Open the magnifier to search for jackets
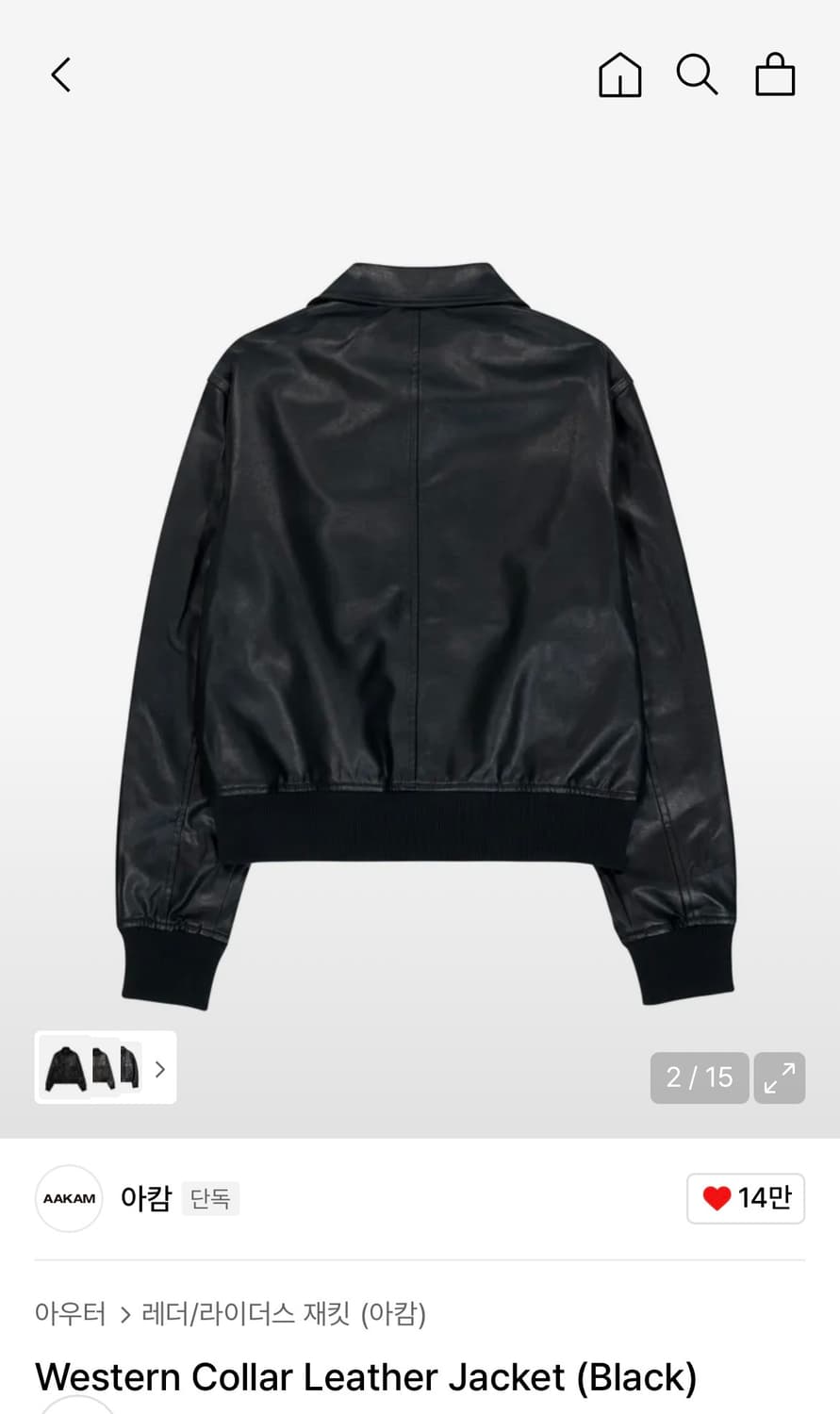 [697, 74]
